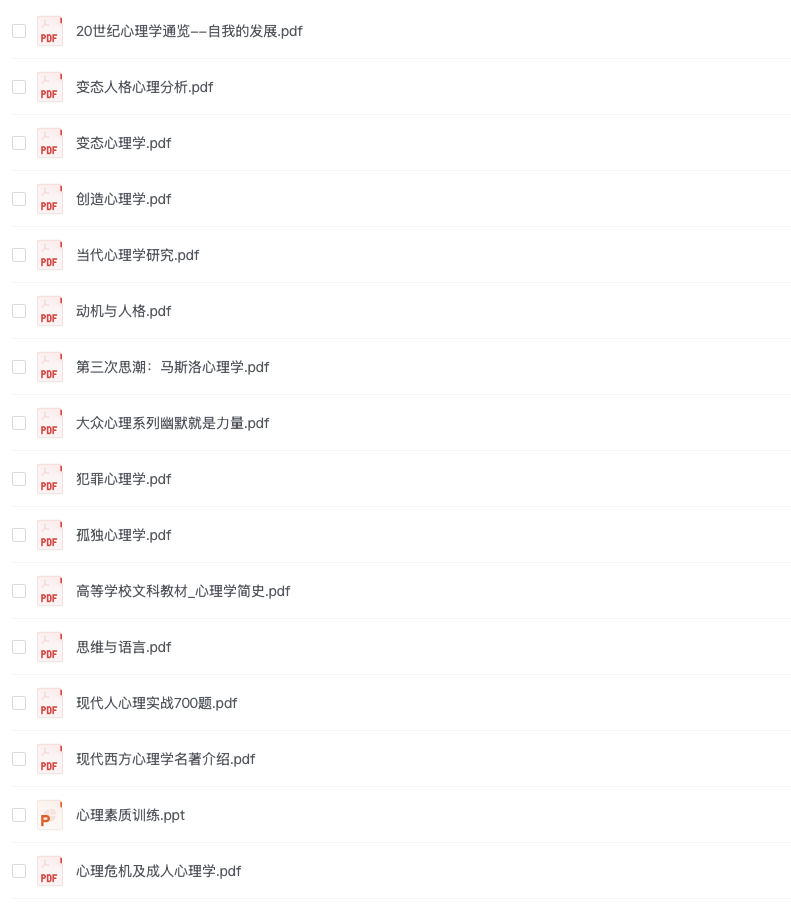Open 高等学校文科教材_心理学简史.pdf
Image resolution: width=791 pixels, height=906 pixels.
coord(183,591)
